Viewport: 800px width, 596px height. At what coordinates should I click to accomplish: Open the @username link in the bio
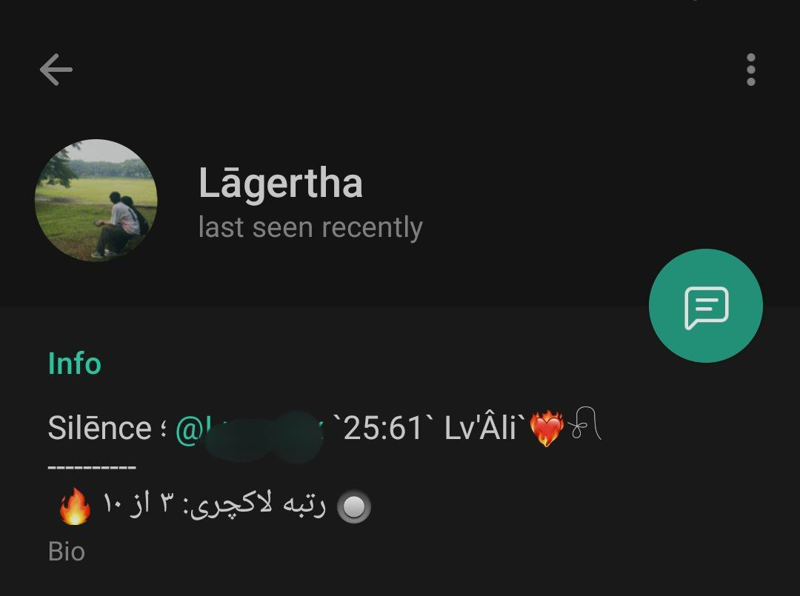pos(250,431)
